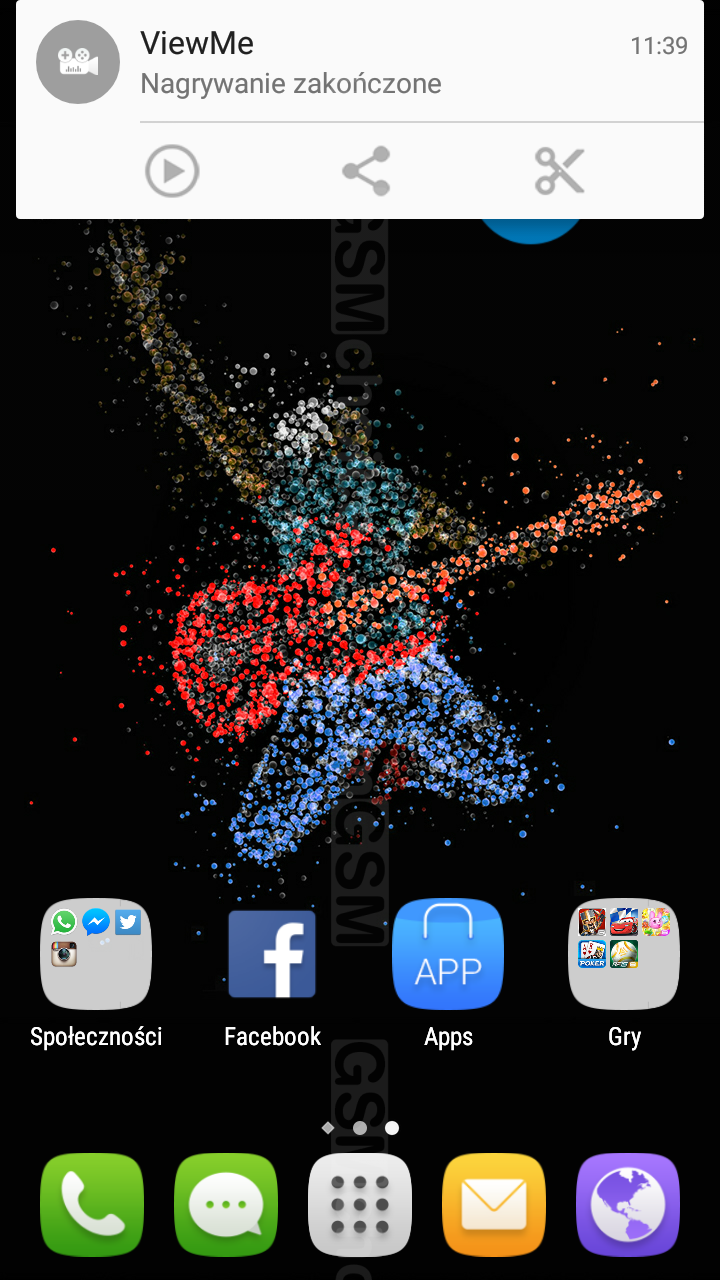Open the ViewMe notification
The width and height of the screenshot is (720, 1280).
click(360, 62)
